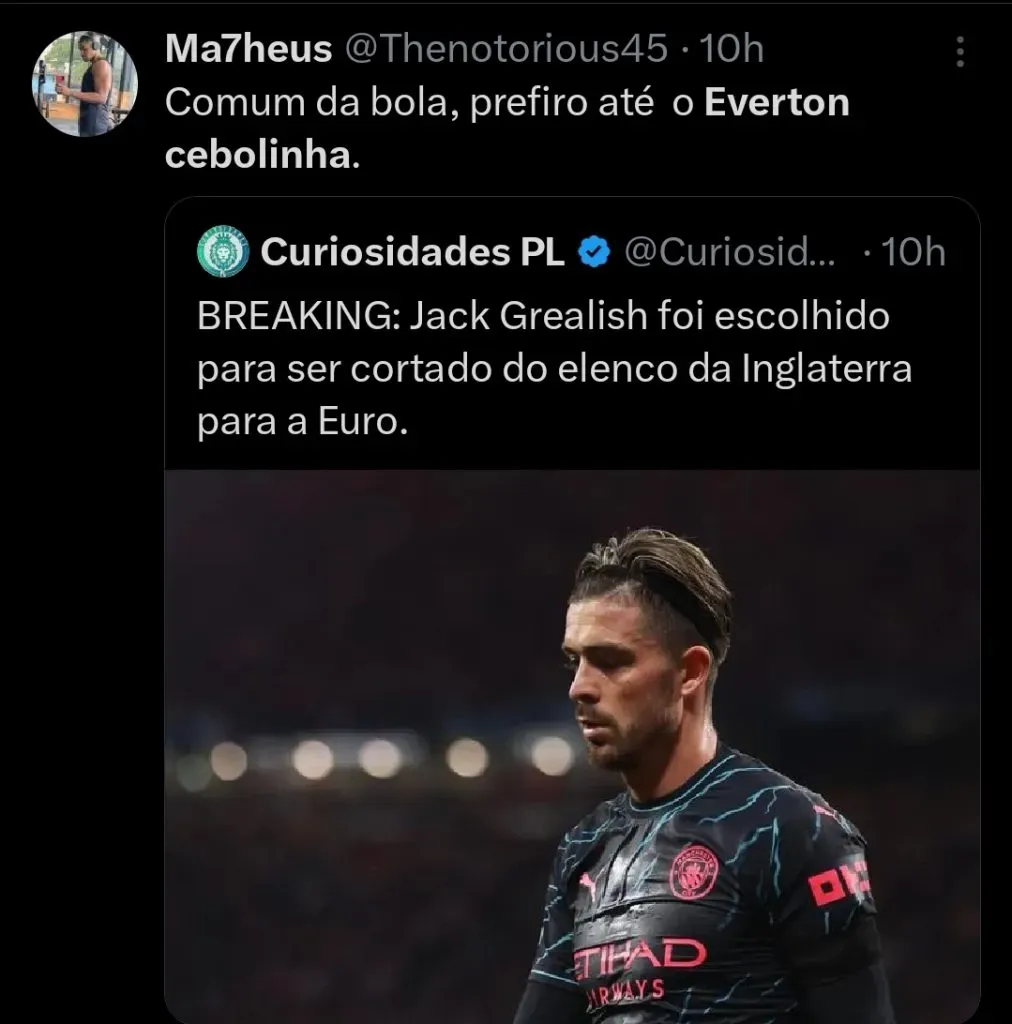Open the Curiosidades PL account avatar

[x=223, y=252]
